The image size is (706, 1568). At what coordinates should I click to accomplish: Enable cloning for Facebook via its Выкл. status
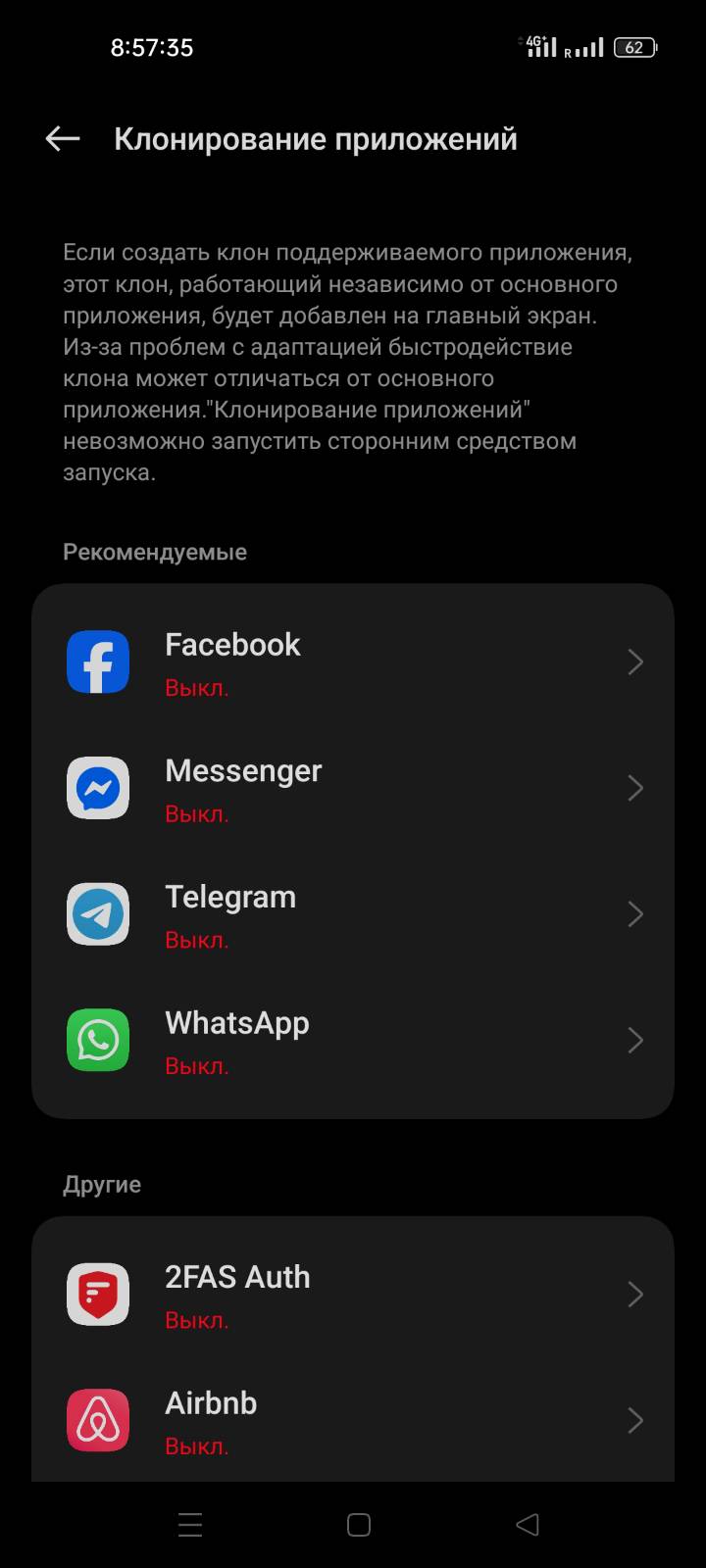[196, 688]
